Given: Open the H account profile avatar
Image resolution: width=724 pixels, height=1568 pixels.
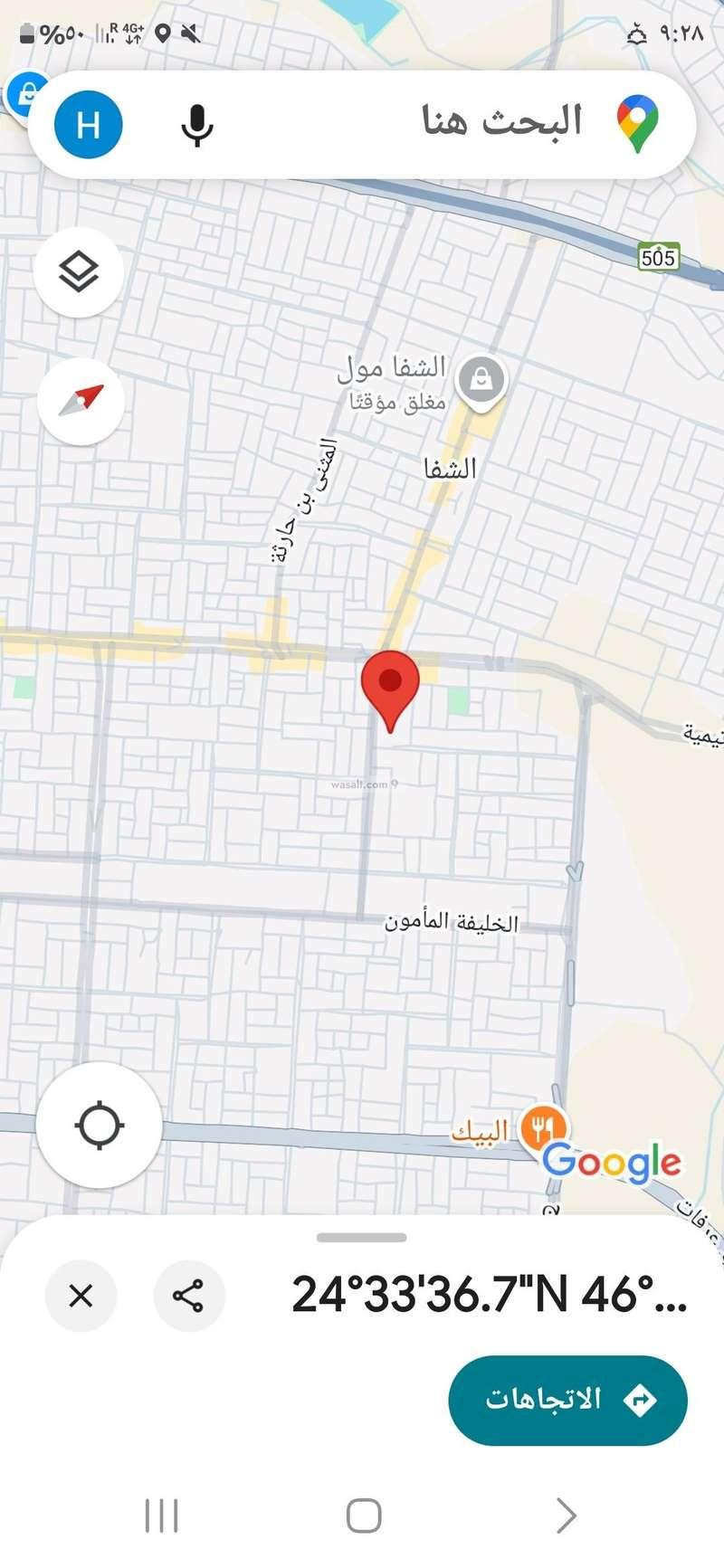Looking at the screenshot, I should coord(89,125).
